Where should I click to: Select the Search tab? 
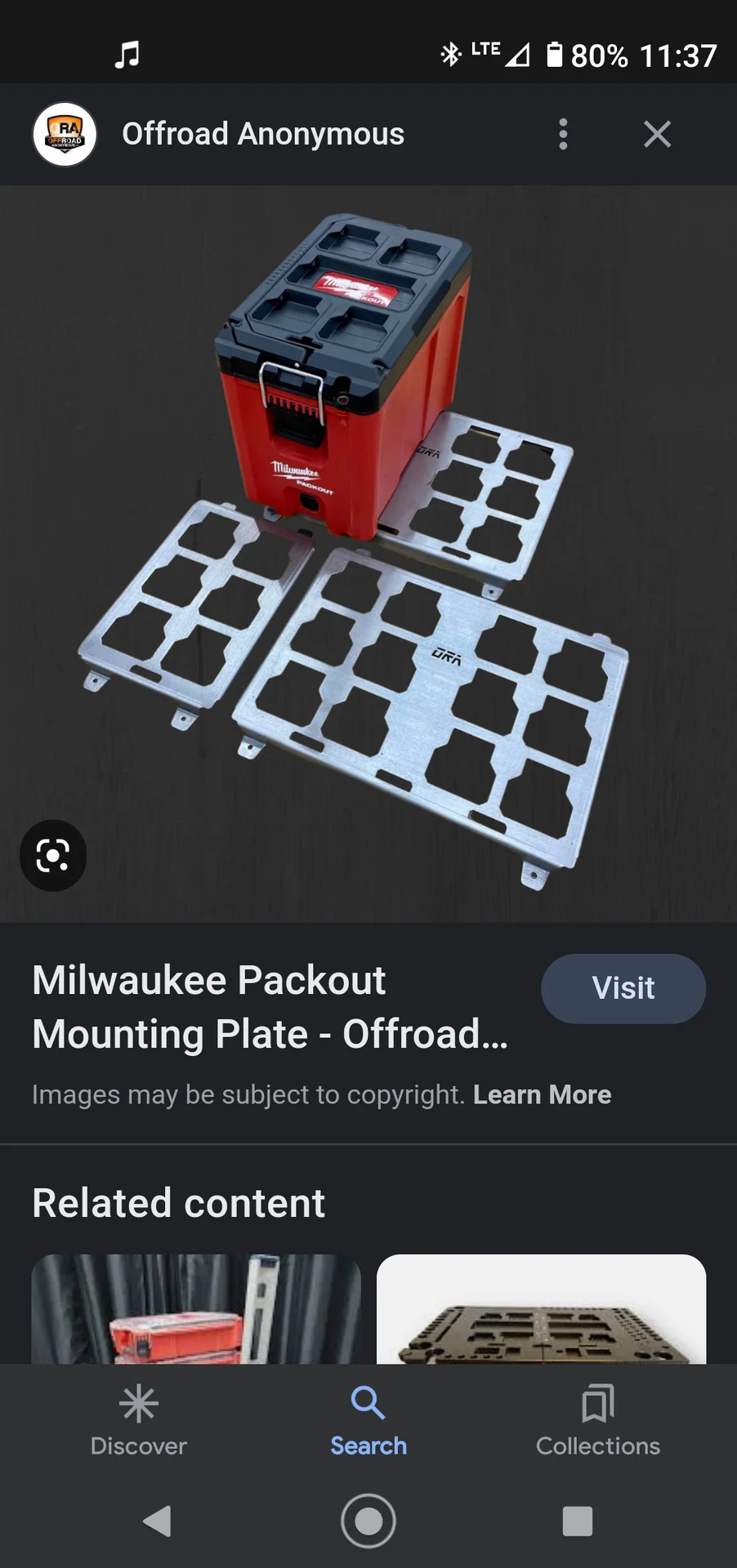[368, 1421]
